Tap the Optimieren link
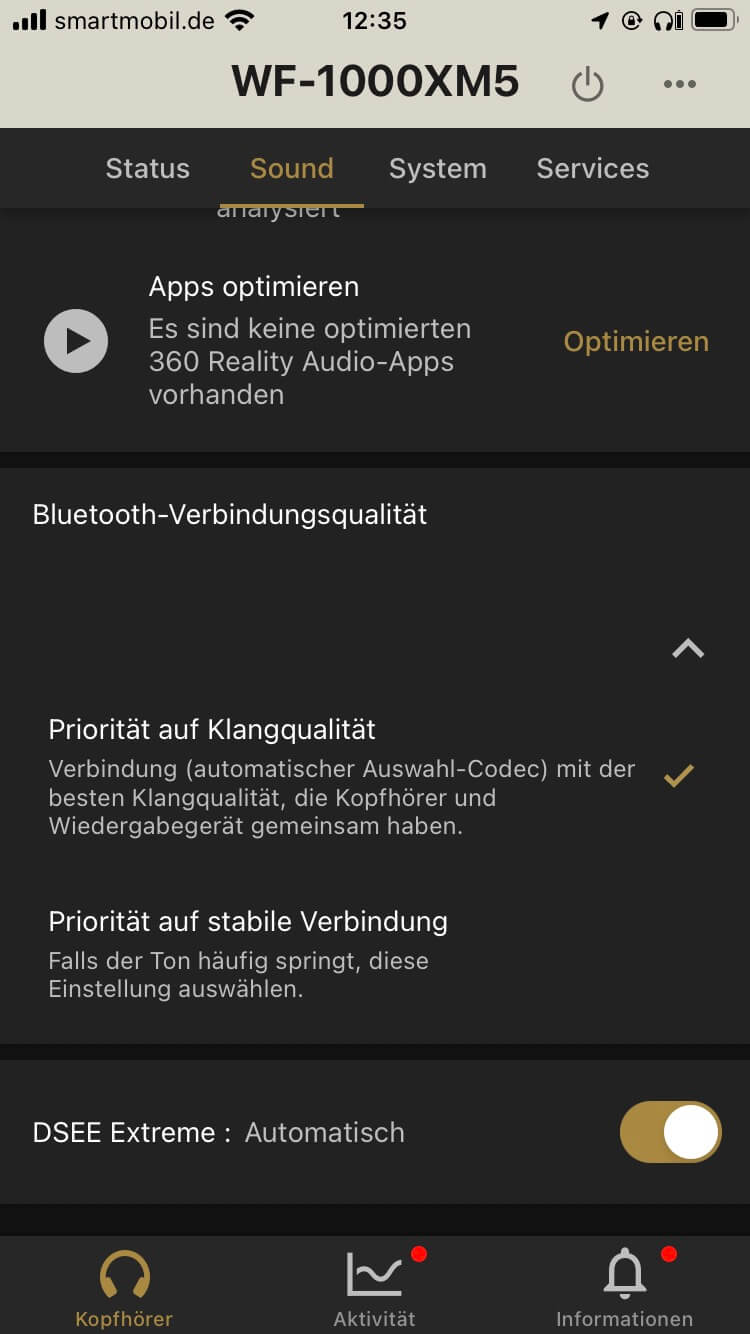 (x=636, y=342)
